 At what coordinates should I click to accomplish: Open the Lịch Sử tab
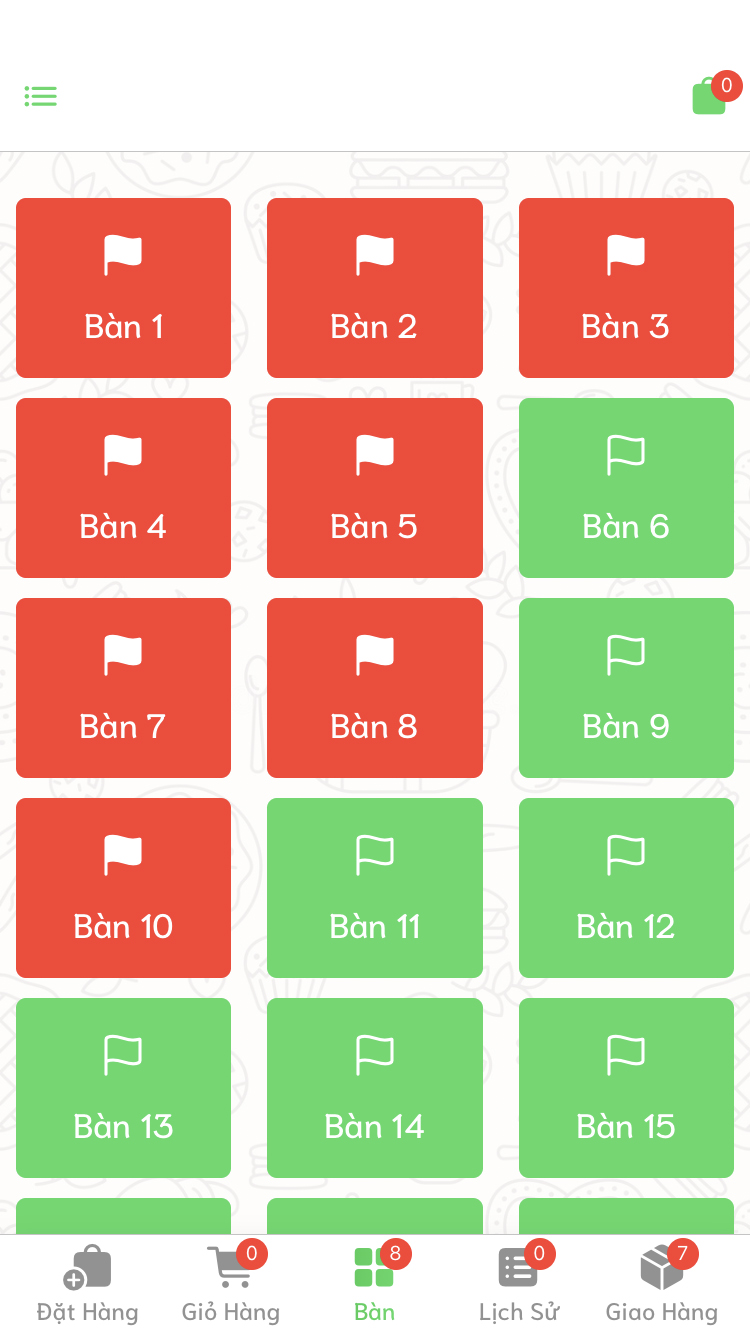[x=519, y=1284]
